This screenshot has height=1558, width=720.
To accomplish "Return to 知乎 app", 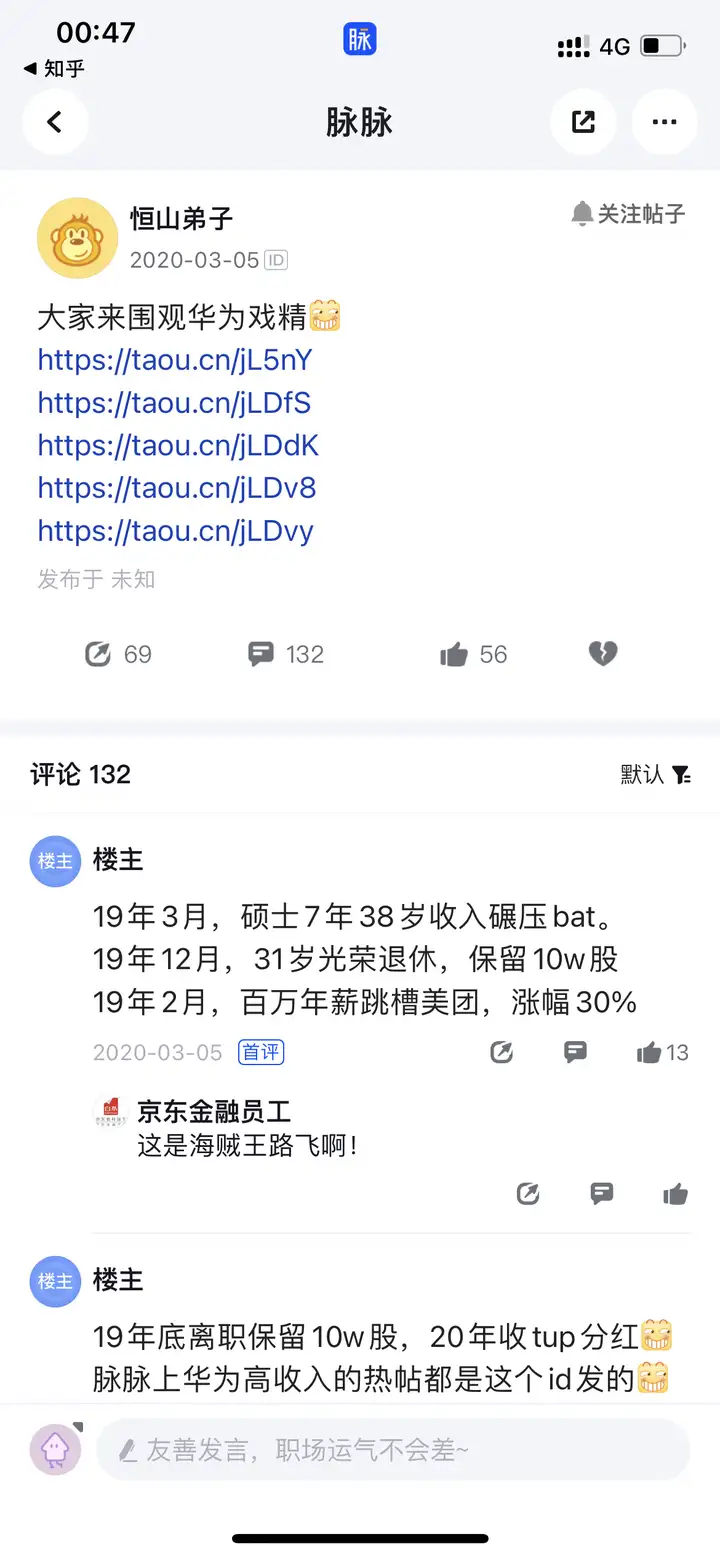I will (54, 68).
